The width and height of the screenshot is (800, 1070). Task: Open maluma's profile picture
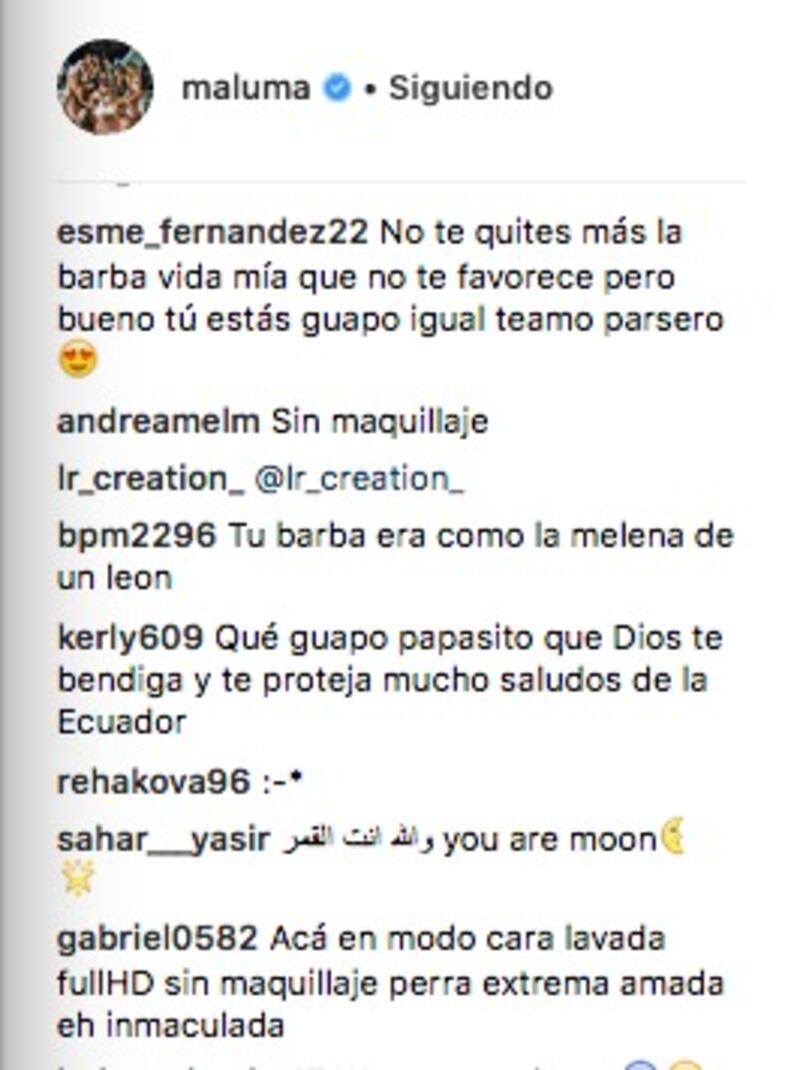[x=105, y=87]
